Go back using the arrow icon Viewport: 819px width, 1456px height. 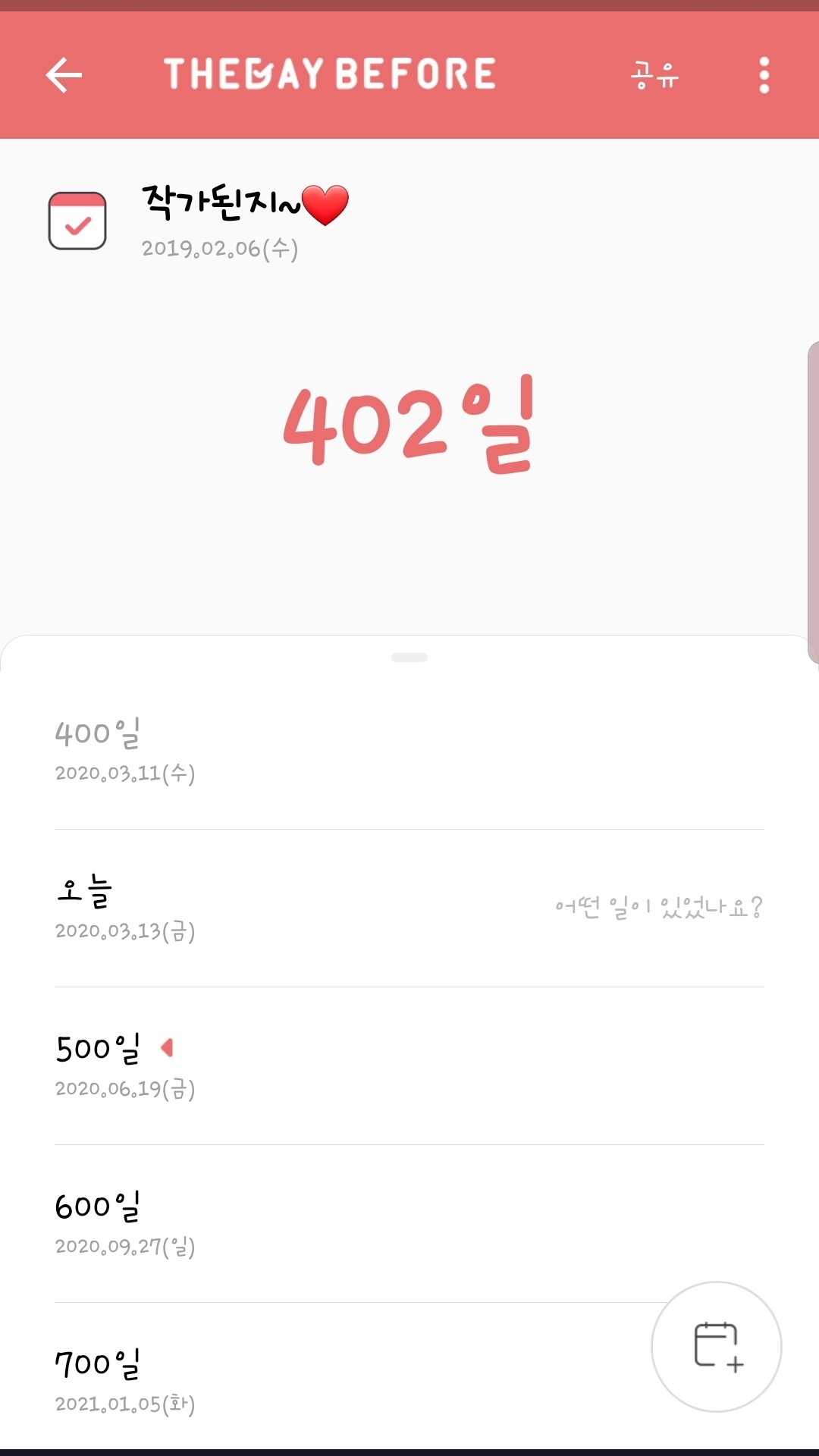(x=64, y=75)
